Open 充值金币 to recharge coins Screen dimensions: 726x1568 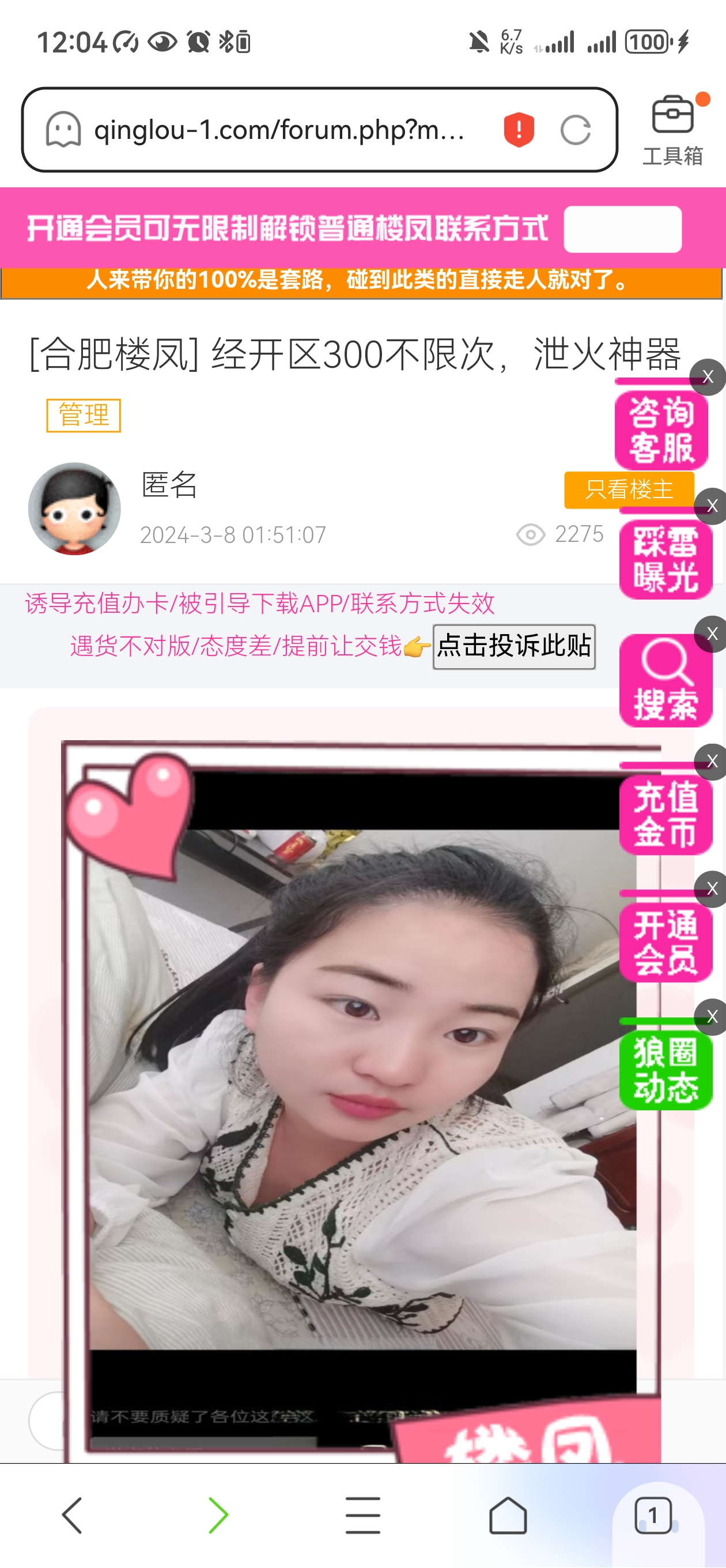[665, 815]
